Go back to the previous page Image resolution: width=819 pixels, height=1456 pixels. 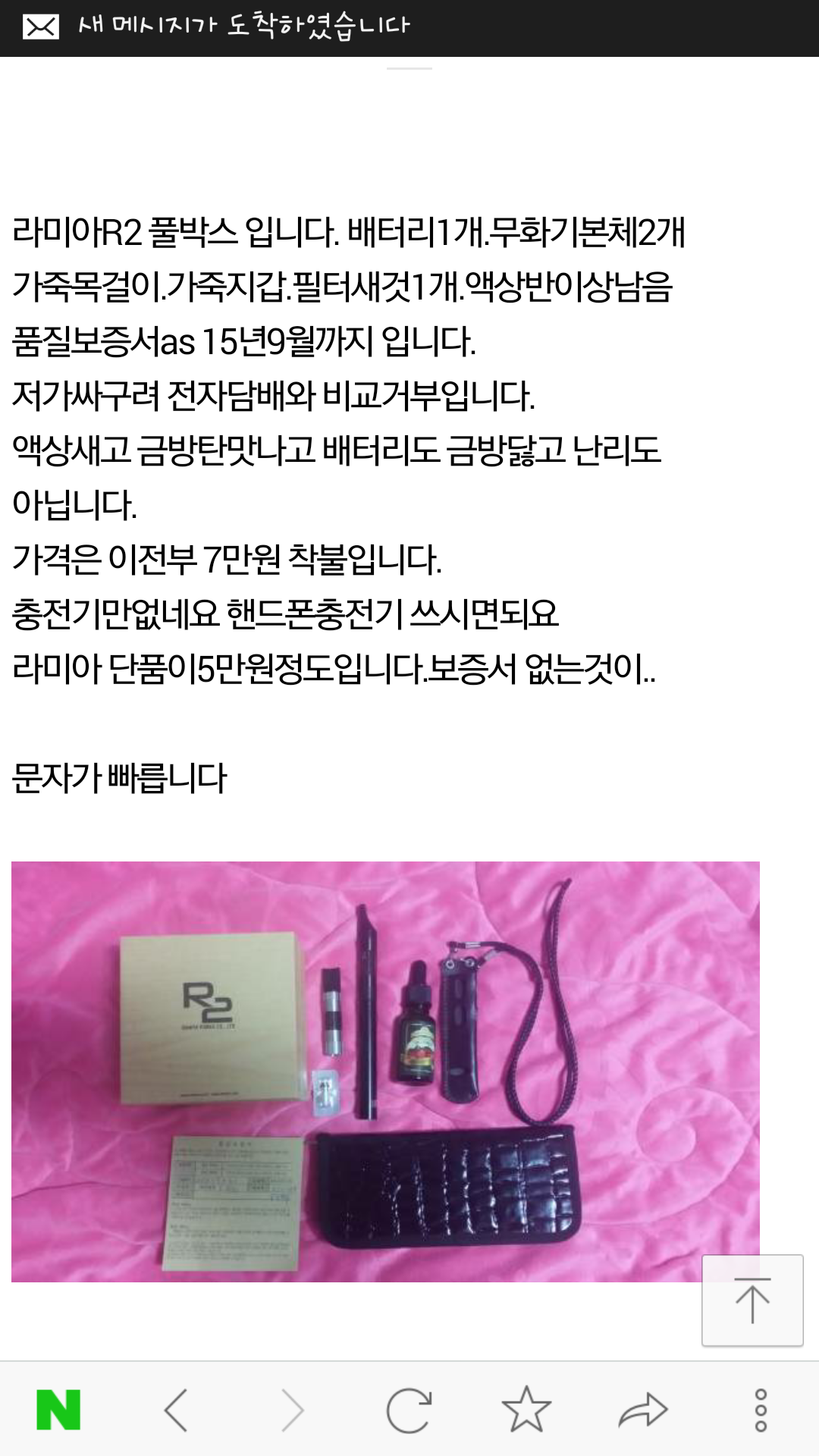pyautogui.click(x=176, y=1410)
